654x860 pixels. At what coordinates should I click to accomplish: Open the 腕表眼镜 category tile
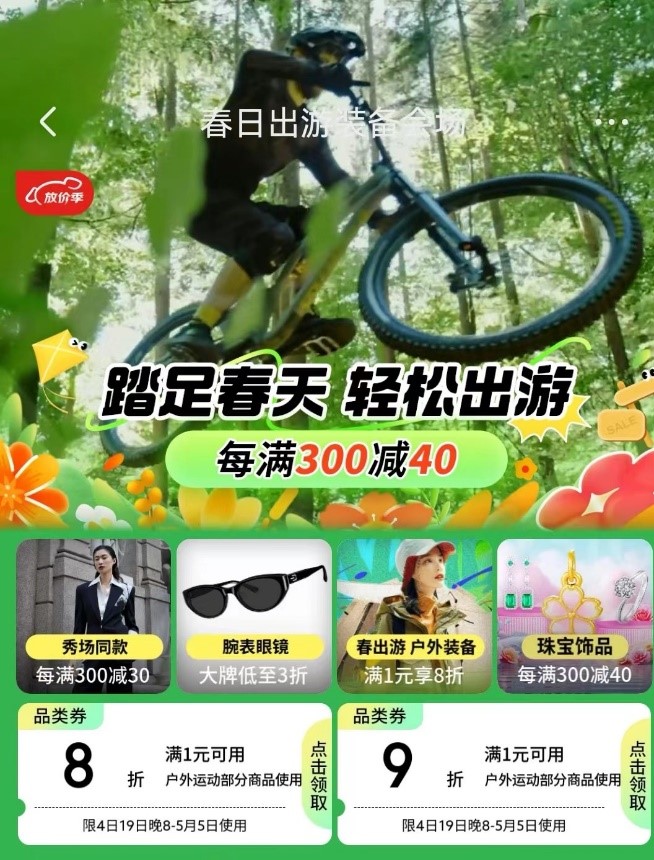click(253, 615)
